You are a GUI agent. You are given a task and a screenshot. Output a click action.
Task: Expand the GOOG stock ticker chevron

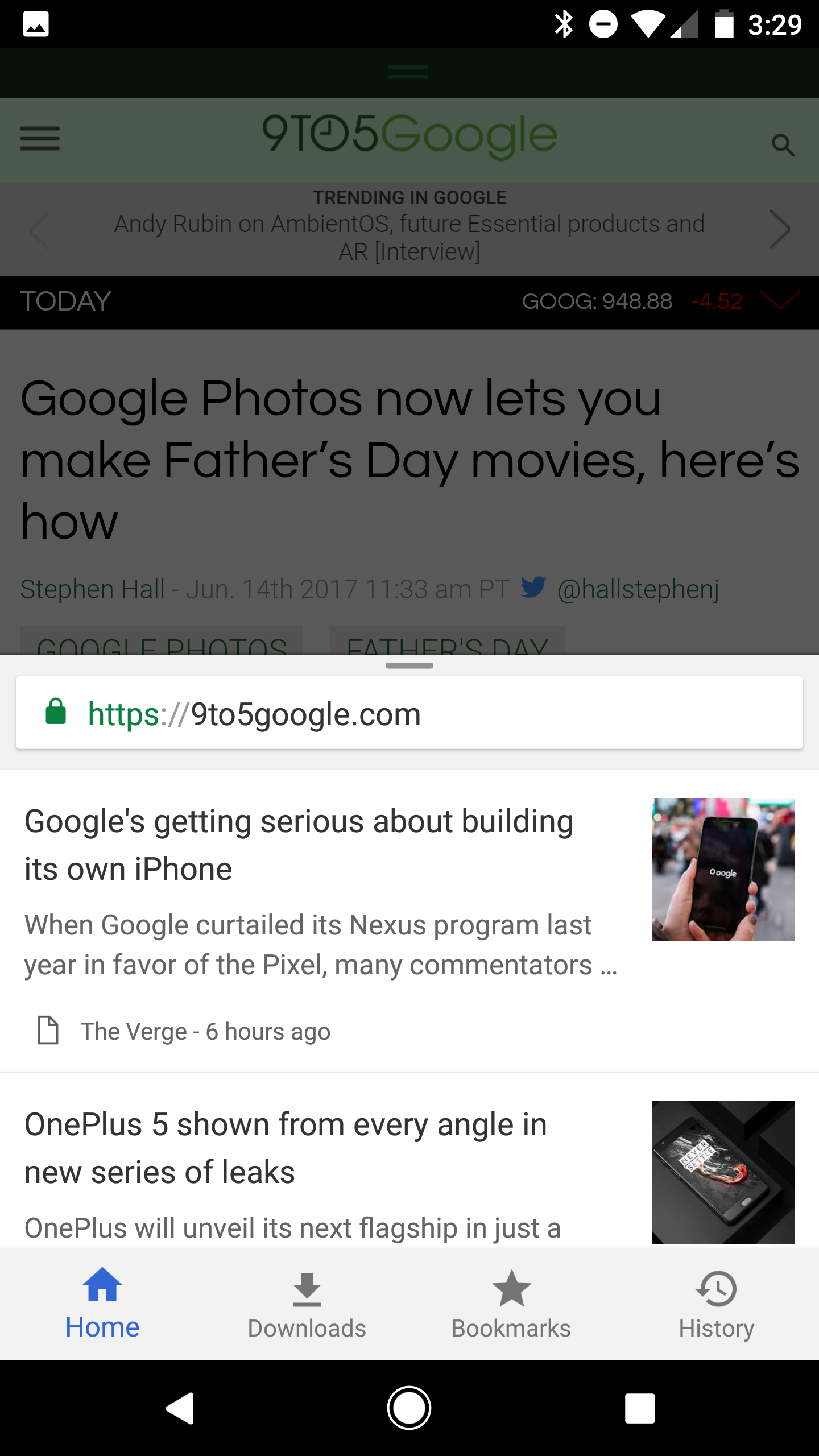click(780, 300)
